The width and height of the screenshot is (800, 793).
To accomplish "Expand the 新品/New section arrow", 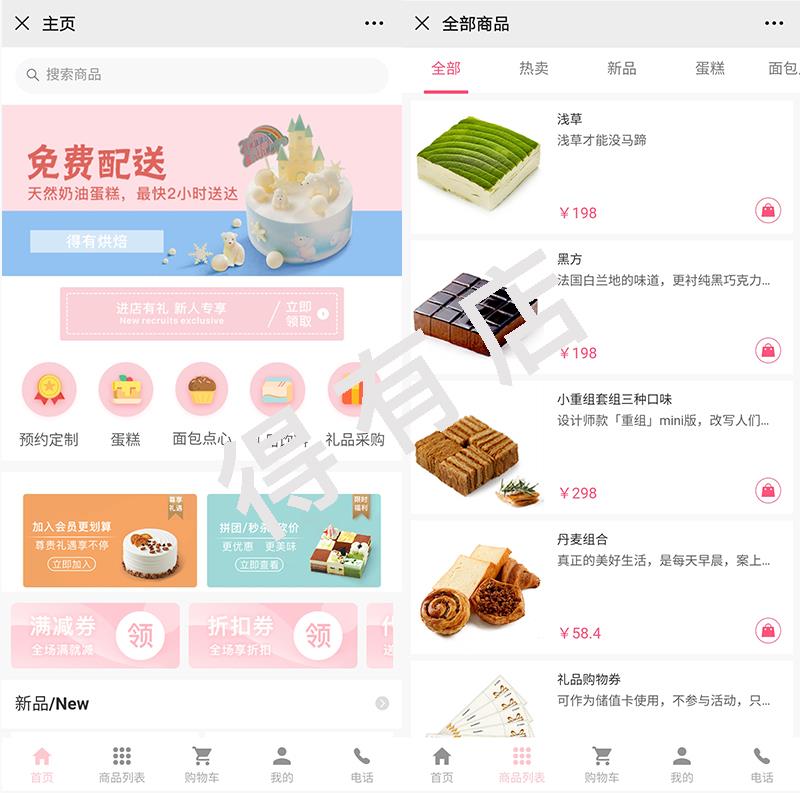I will click(x=382, y=704).
